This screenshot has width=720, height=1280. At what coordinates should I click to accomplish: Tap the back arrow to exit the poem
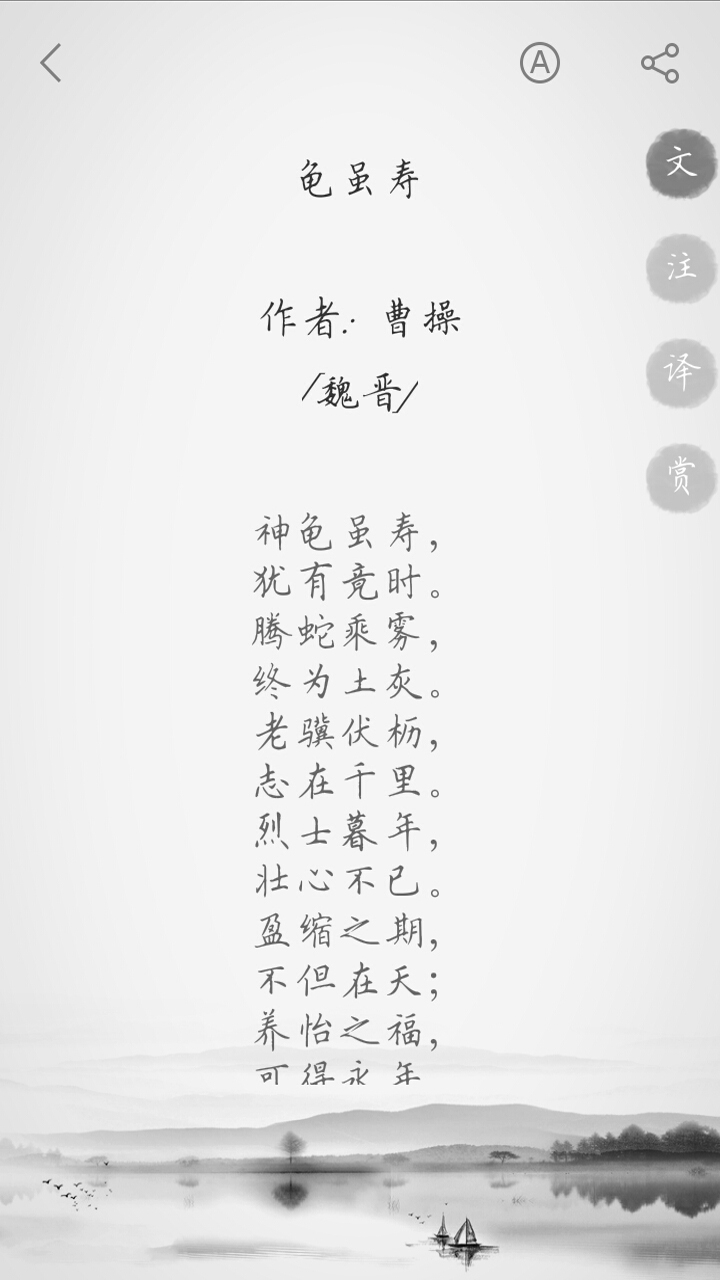click(x=47, y=64)
